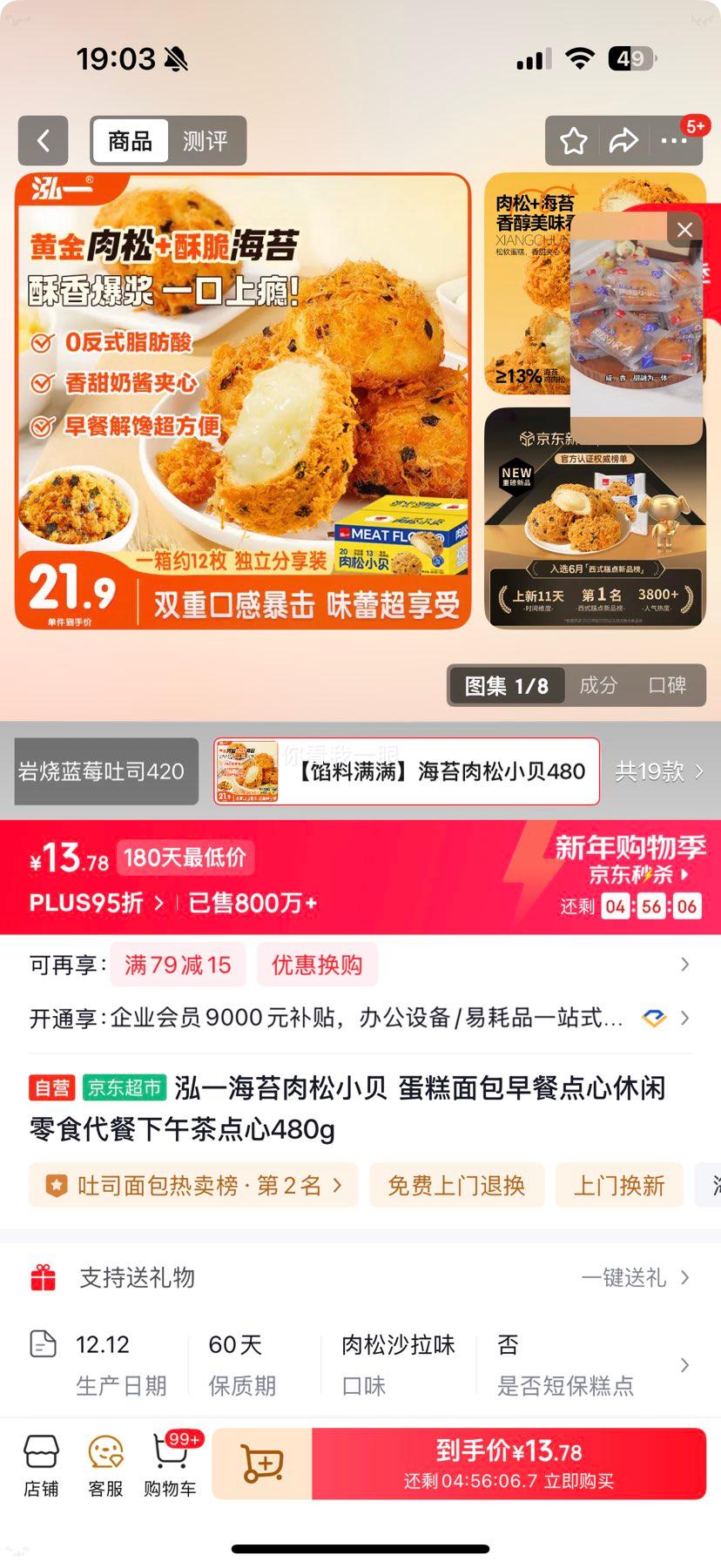Share the product via the share icon

[x=623, y=140]
